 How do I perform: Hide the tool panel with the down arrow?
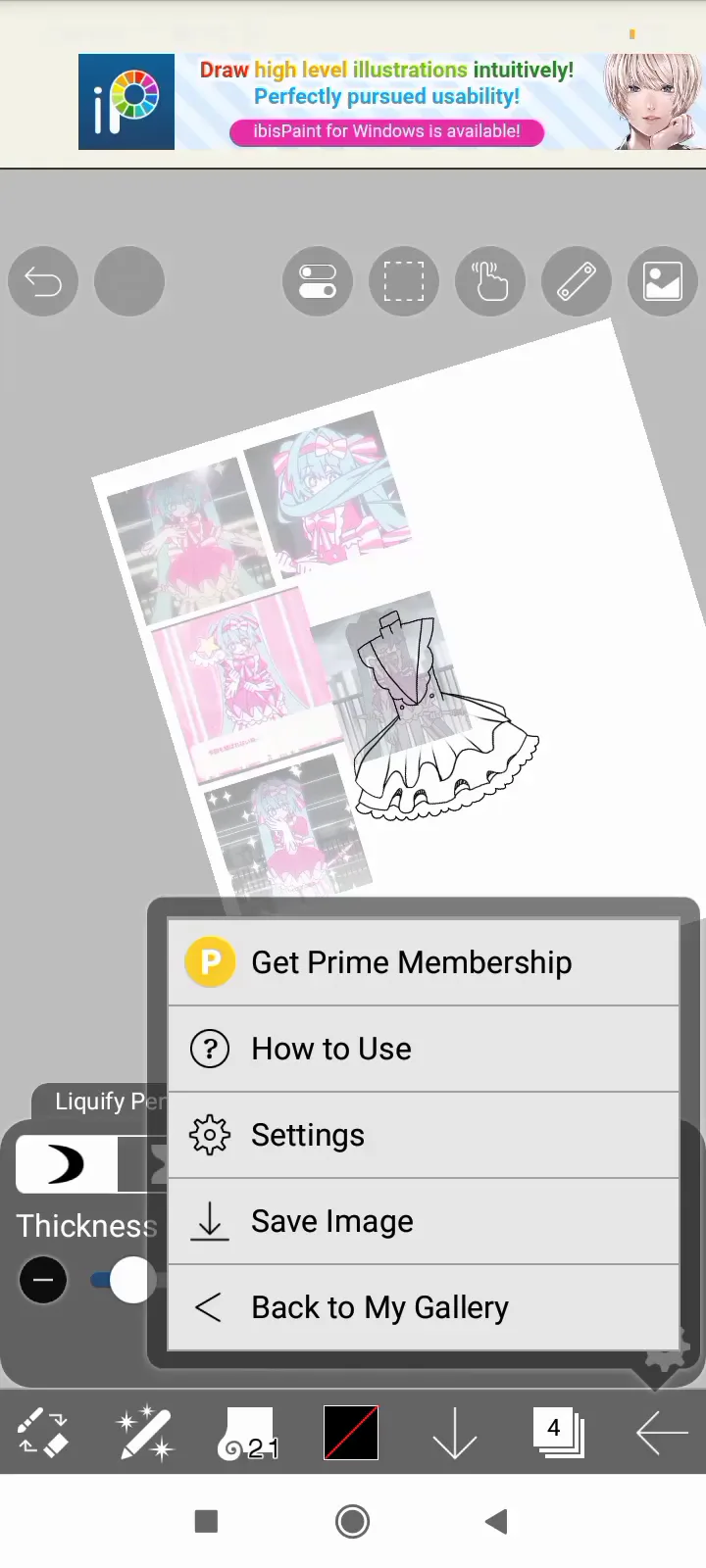click(455, 1435)
